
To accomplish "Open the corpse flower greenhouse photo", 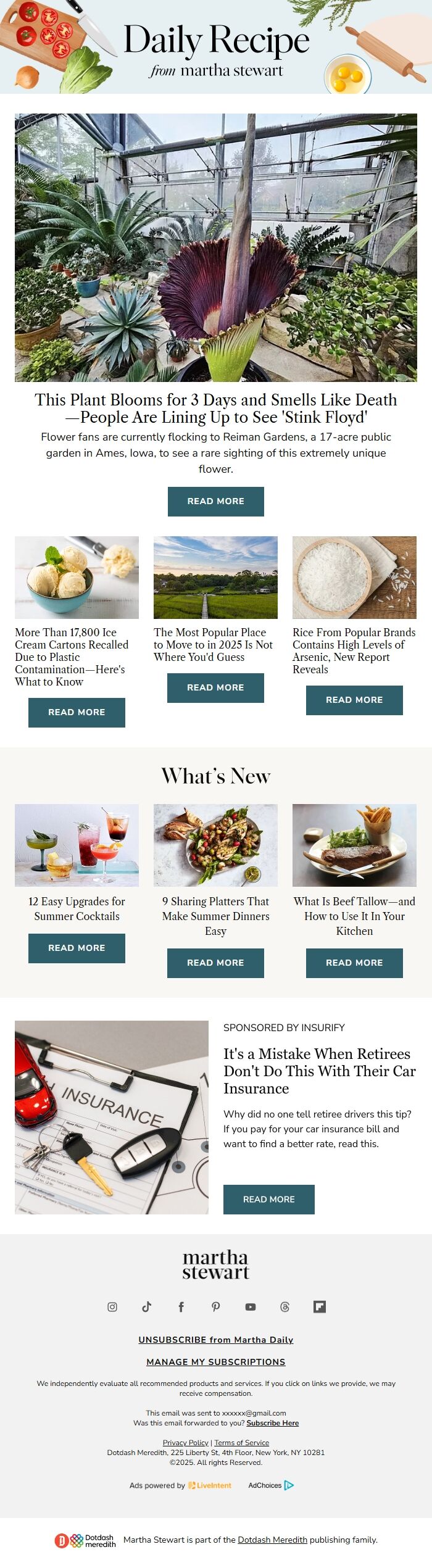I will [215, 247].
